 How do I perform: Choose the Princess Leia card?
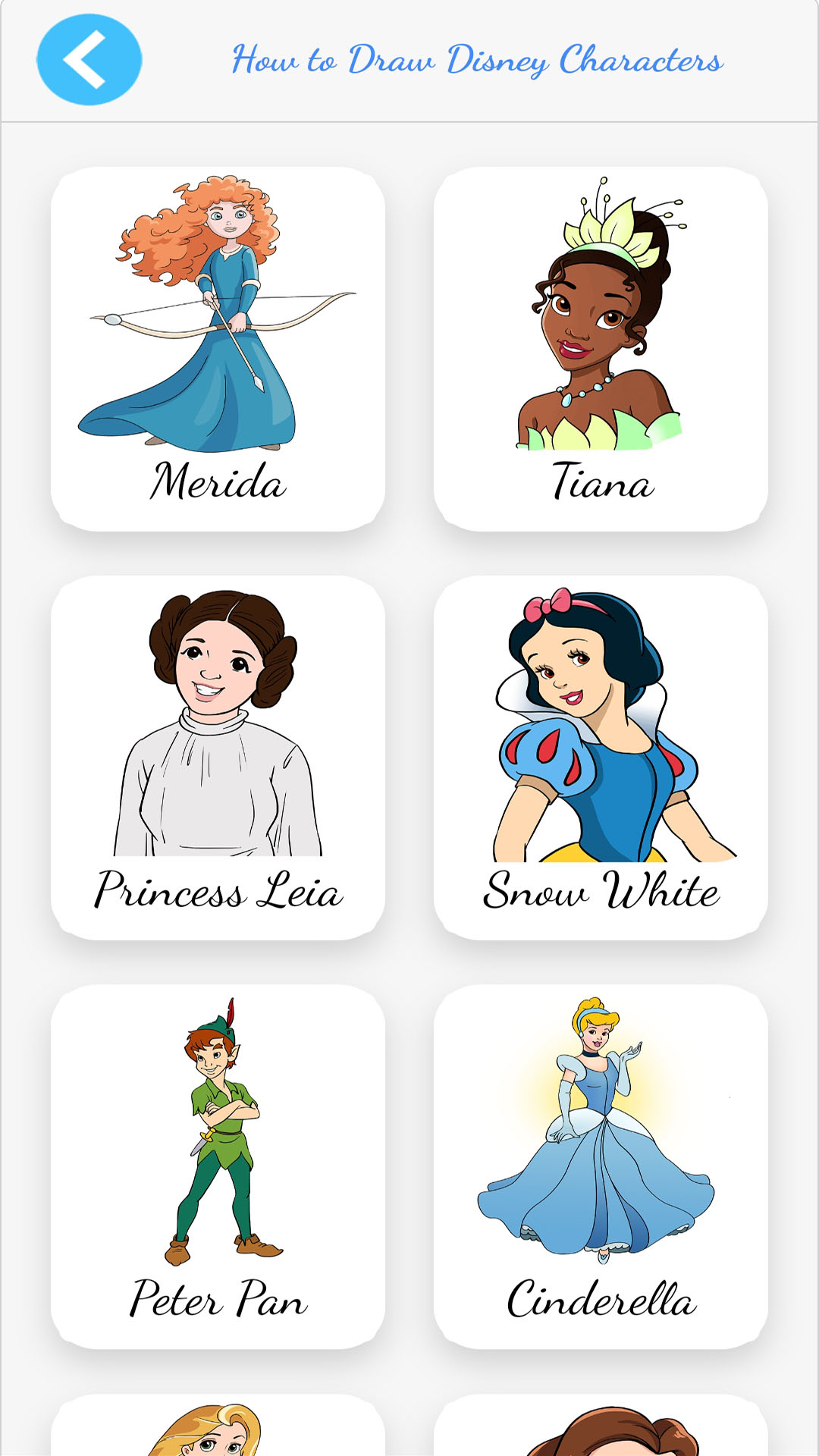click(218, 758)
